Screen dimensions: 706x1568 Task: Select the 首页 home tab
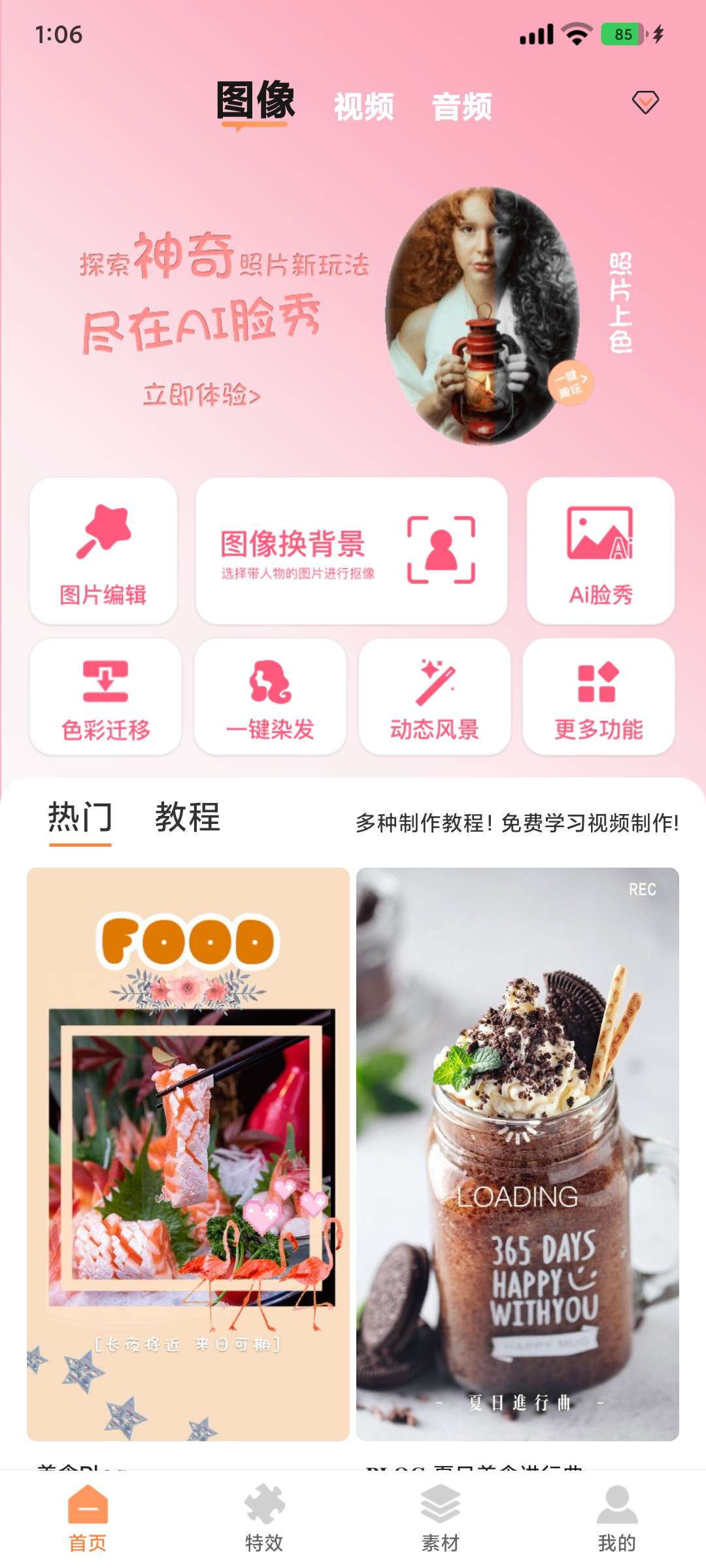click(88, 1518)
